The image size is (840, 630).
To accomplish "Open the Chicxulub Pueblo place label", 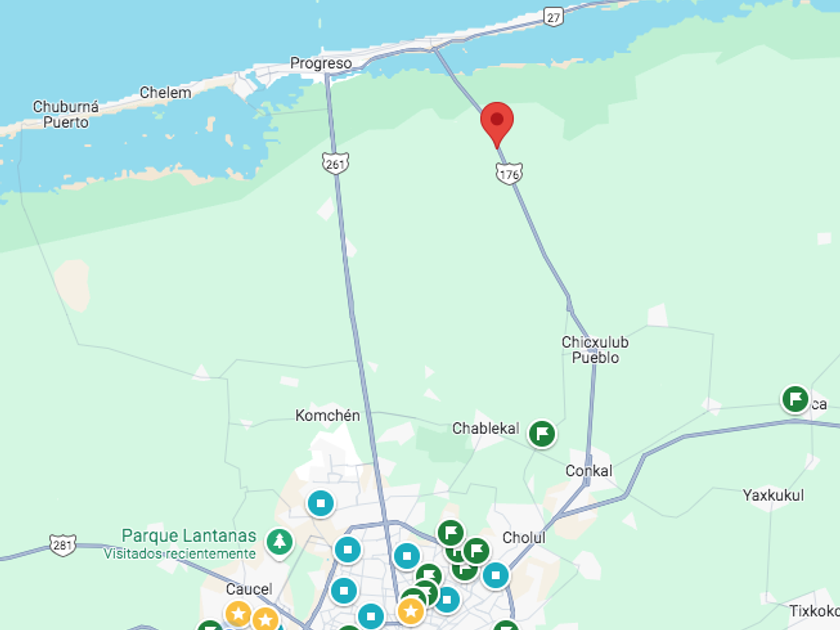I will click(595, 350).
